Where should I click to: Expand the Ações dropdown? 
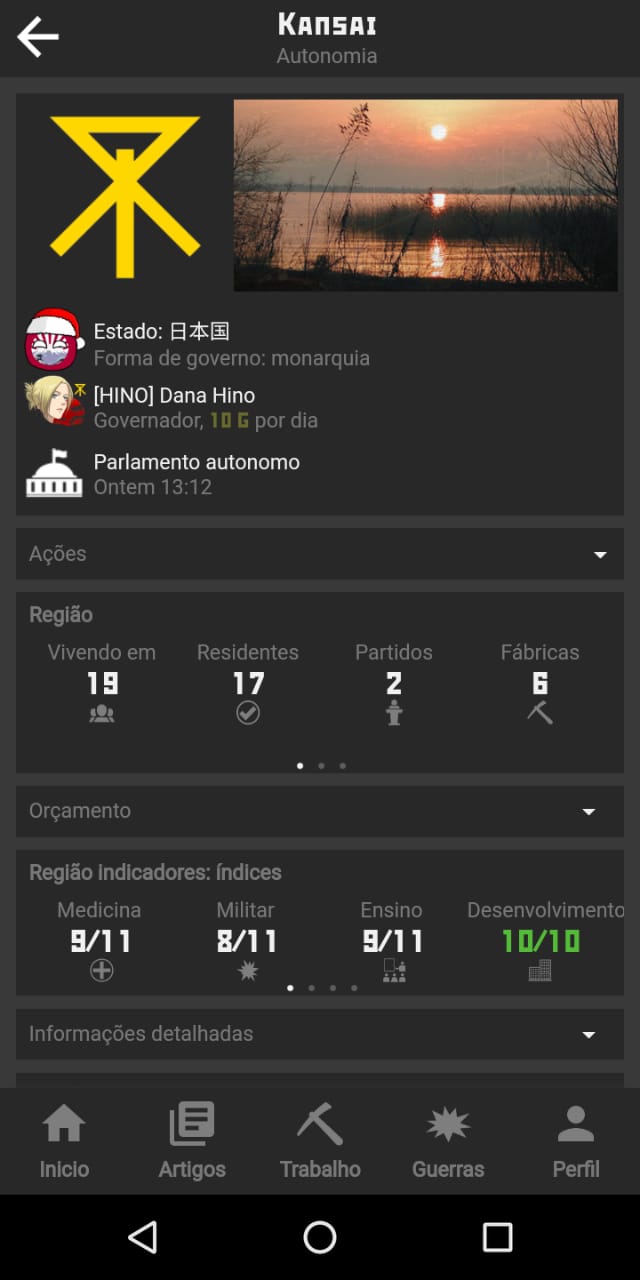320,554
